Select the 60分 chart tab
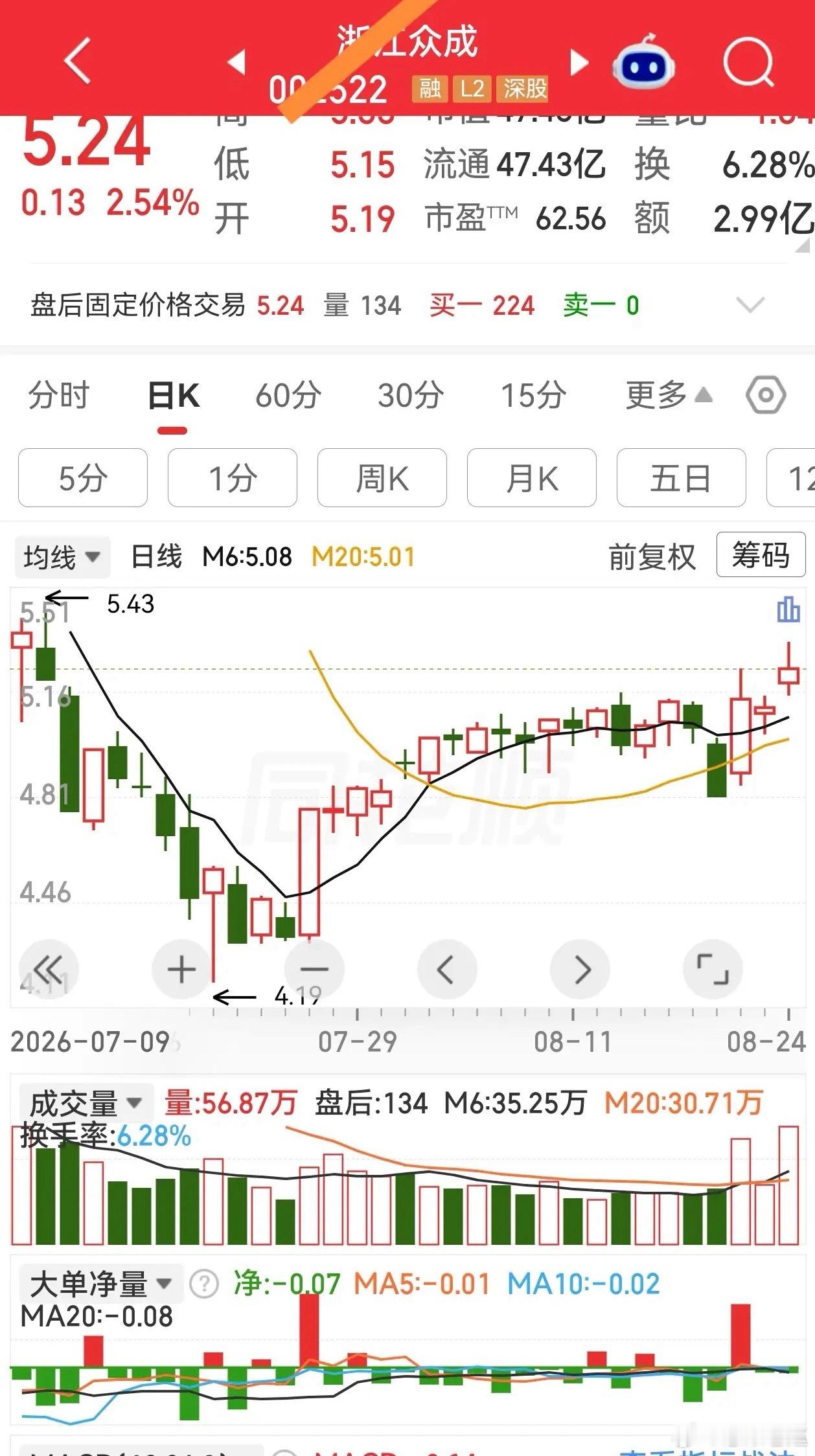The image size is (815, 1456). click(288, 395)
